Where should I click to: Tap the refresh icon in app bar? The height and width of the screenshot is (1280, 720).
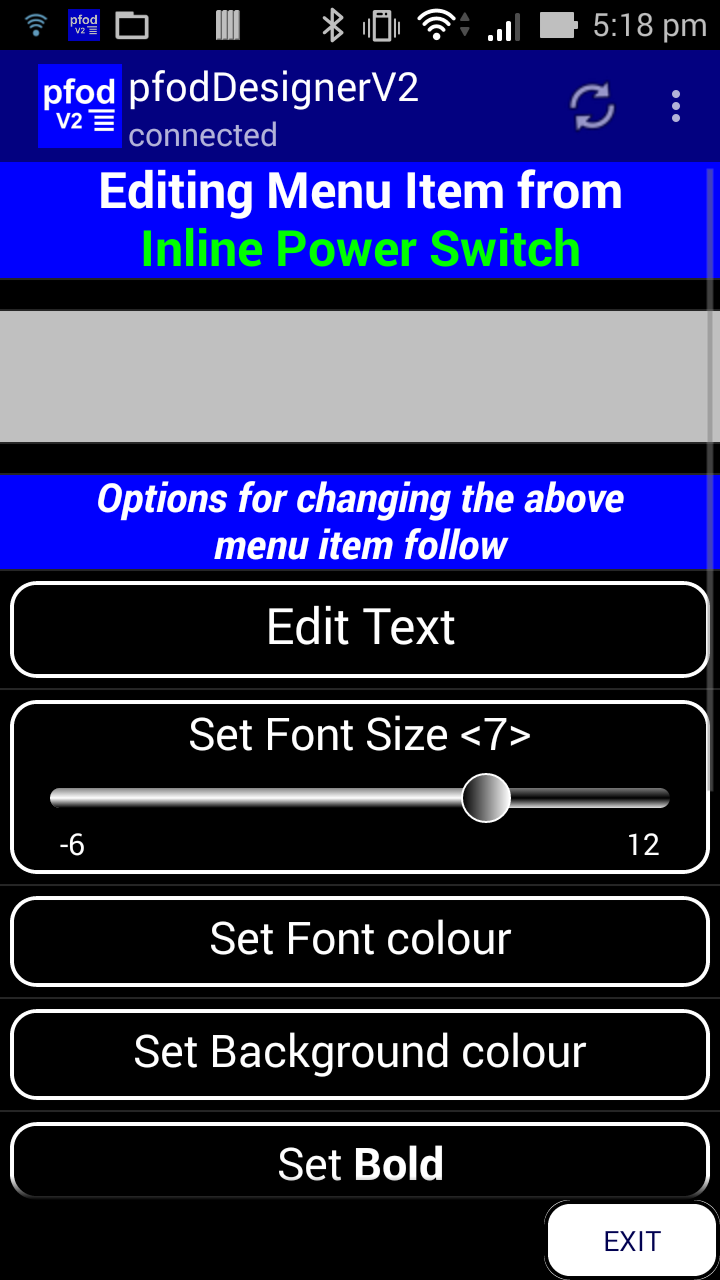pyautogui.click(x=593, y=106)
